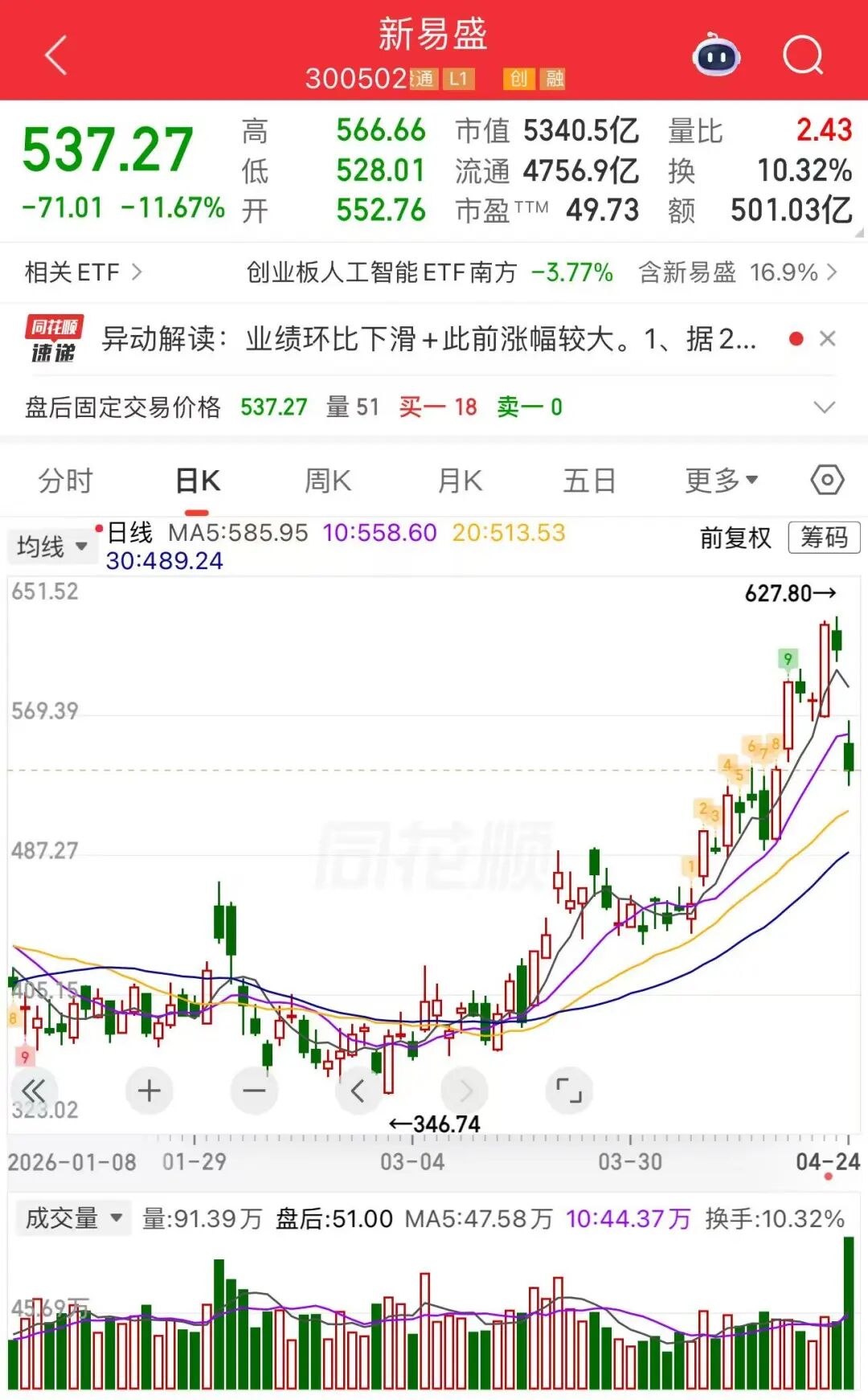This screenshot has height=1400, width=868.
Task: Zoom in the K-line with plus
Action: (x=149, y=1091)
